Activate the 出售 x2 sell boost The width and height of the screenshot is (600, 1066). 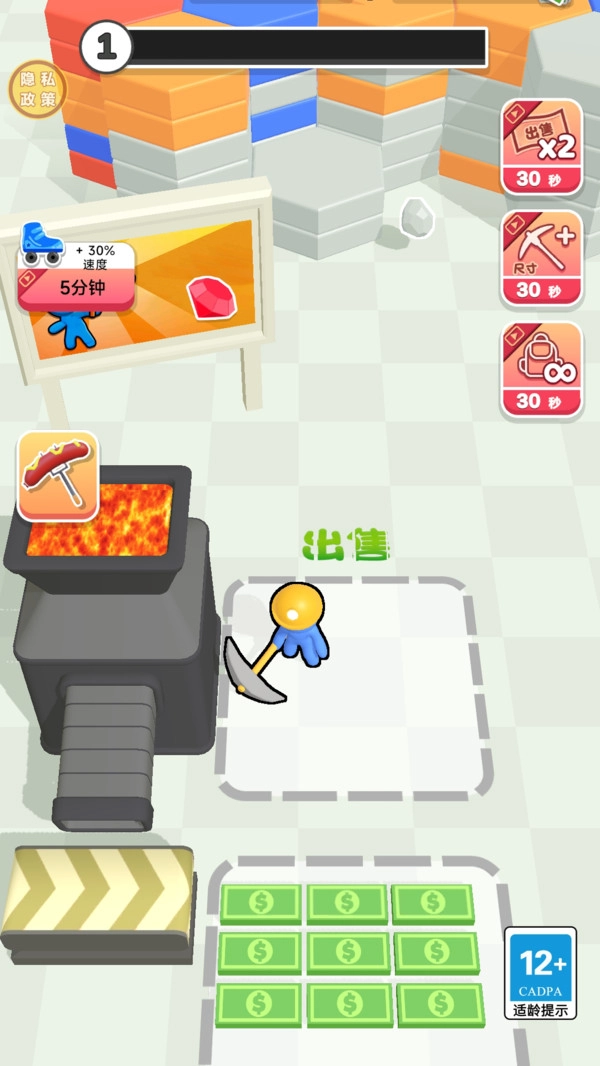541,146
